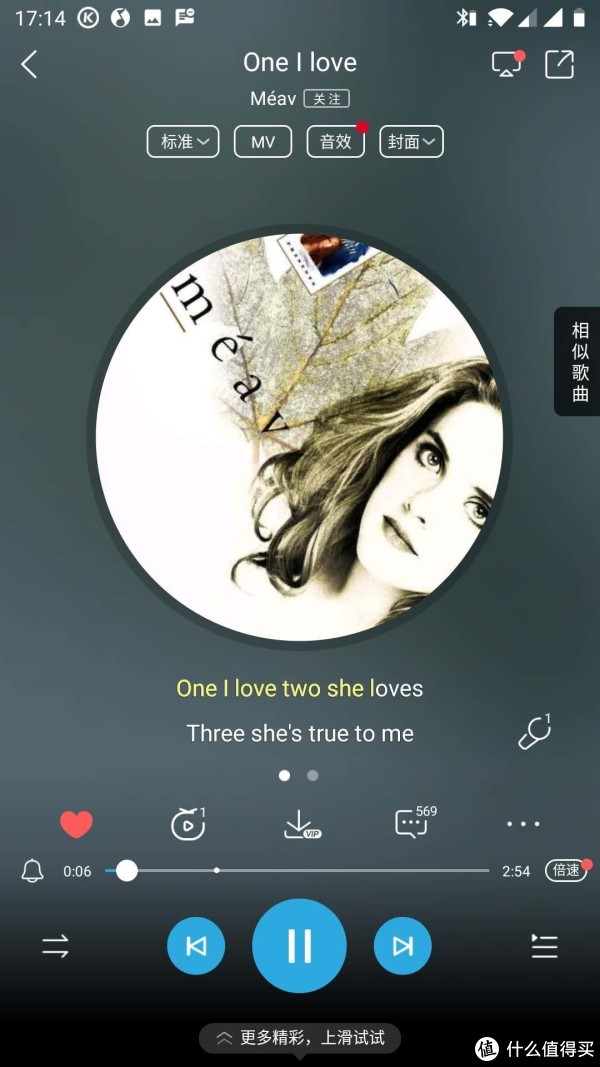
Task: Open the 标准 audio quality dropdown
Action: 183,142
